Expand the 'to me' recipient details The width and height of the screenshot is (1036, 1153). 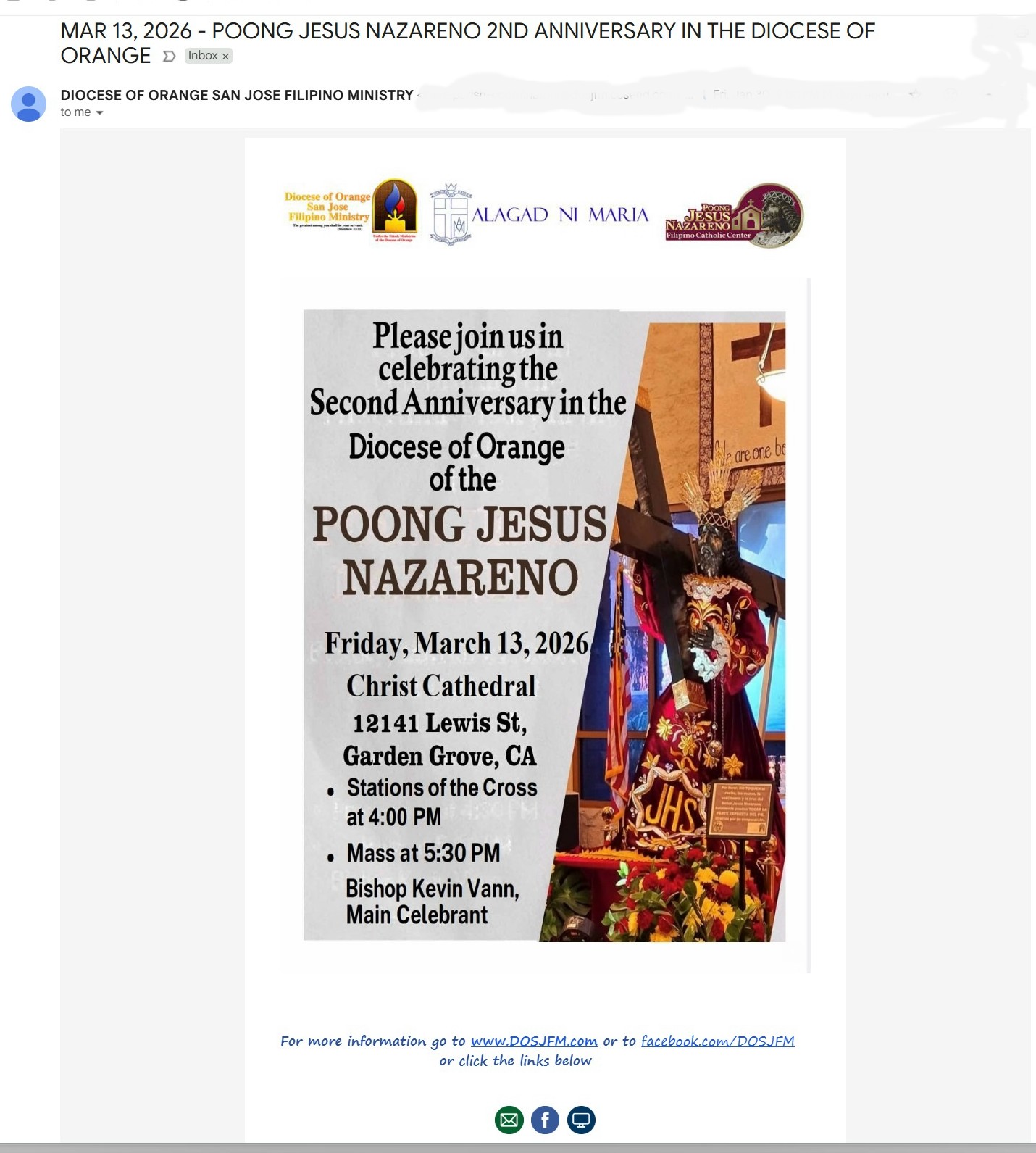point(99,113)
